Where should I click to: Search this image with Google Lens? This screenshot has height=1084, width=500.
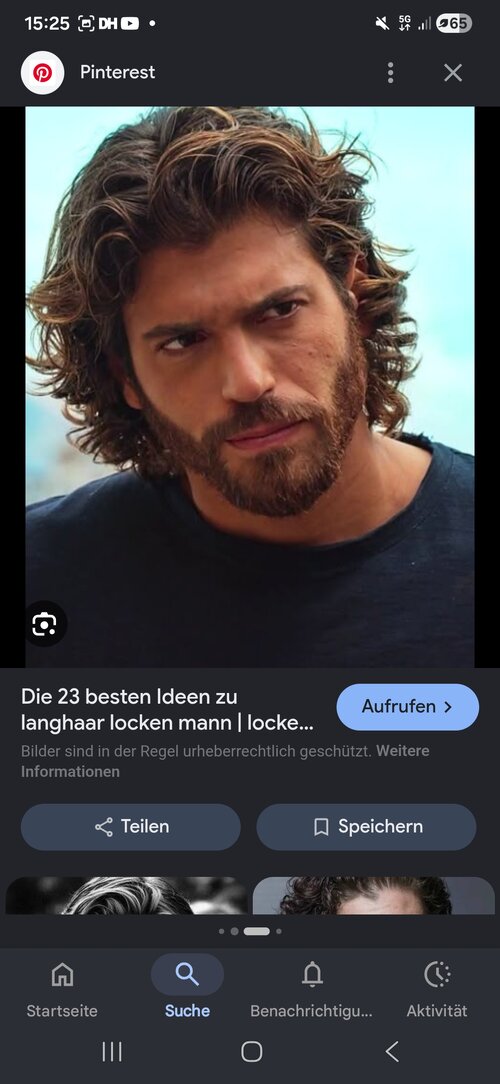[x=44, y=624]
